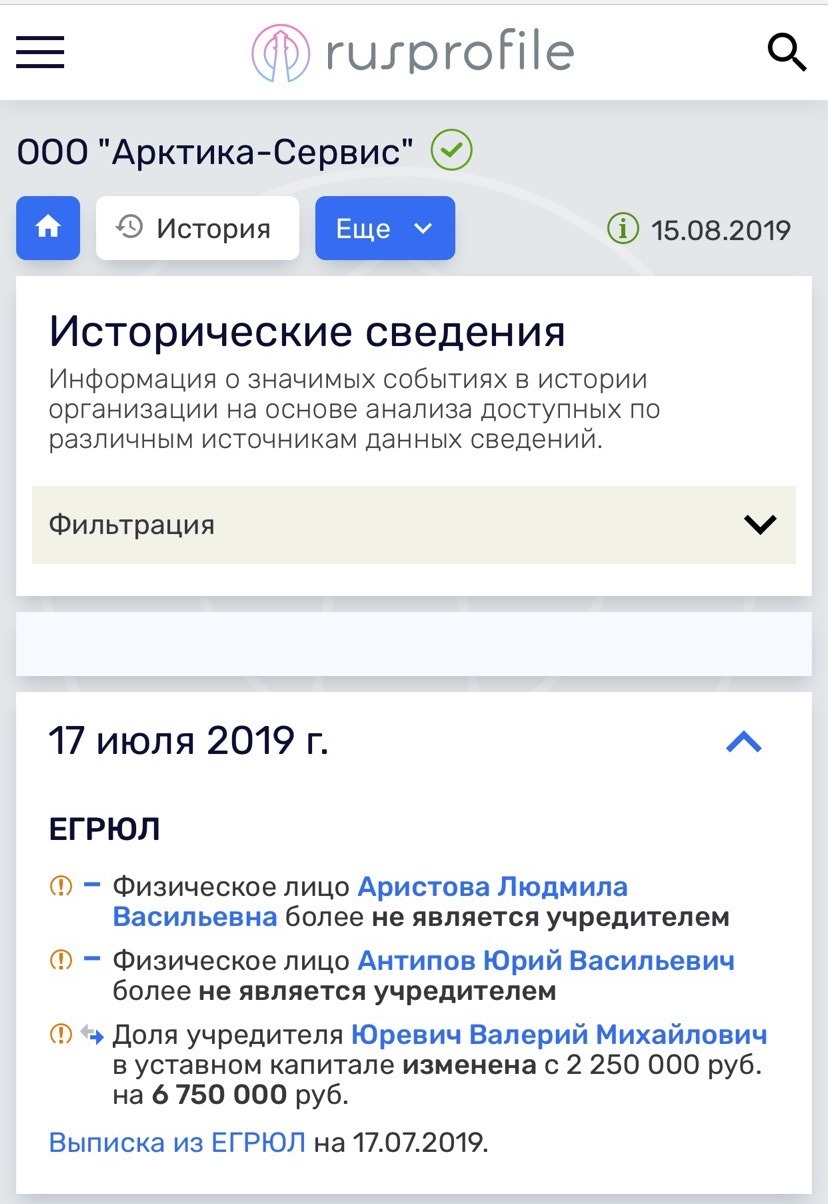Image resolution: width=828 pixels, height=1204 pixels.
Task: Click the green info icon near the date
Action: 622,228
